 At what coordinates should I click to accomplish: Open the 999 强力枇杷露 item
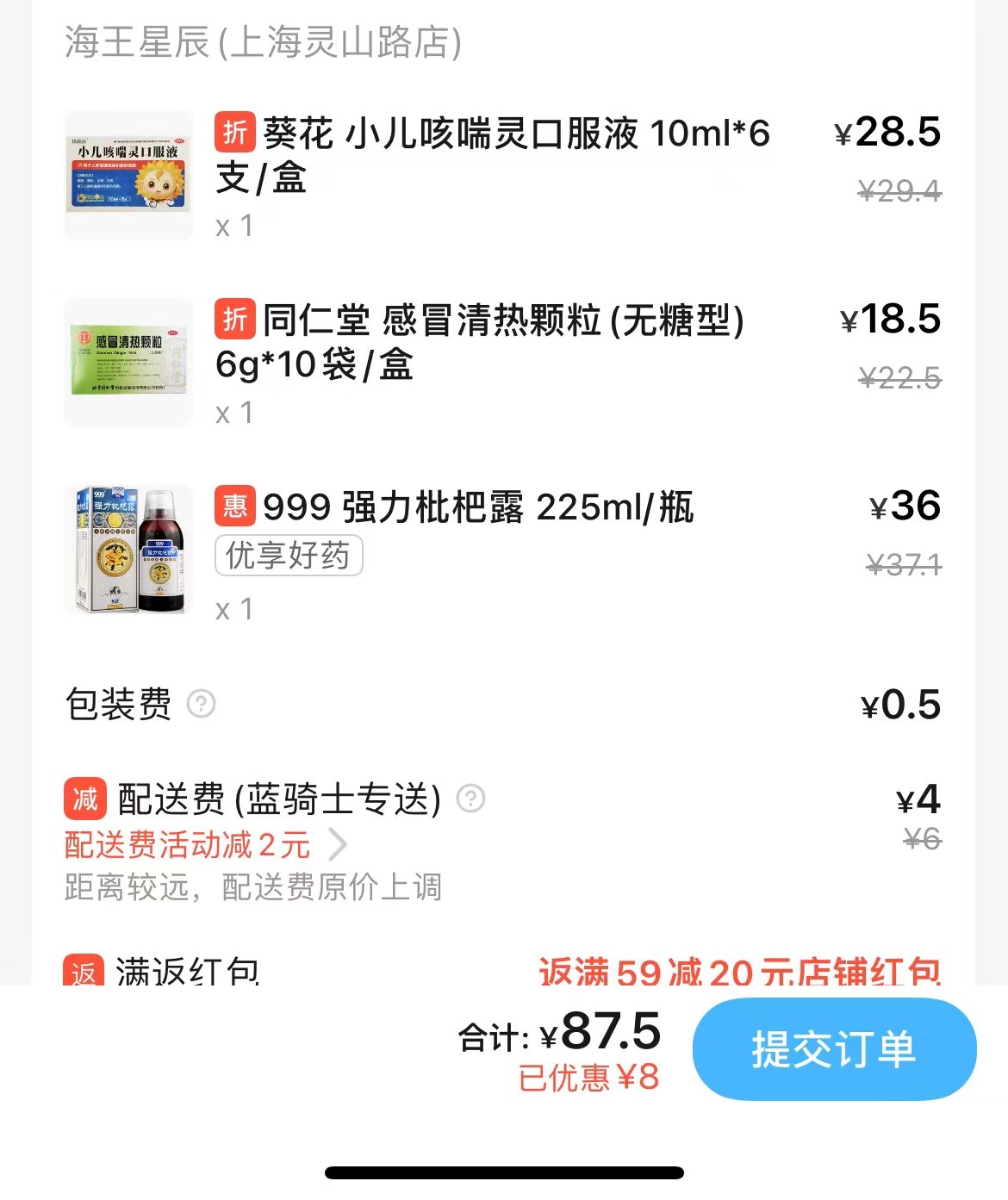pos(477,507)
